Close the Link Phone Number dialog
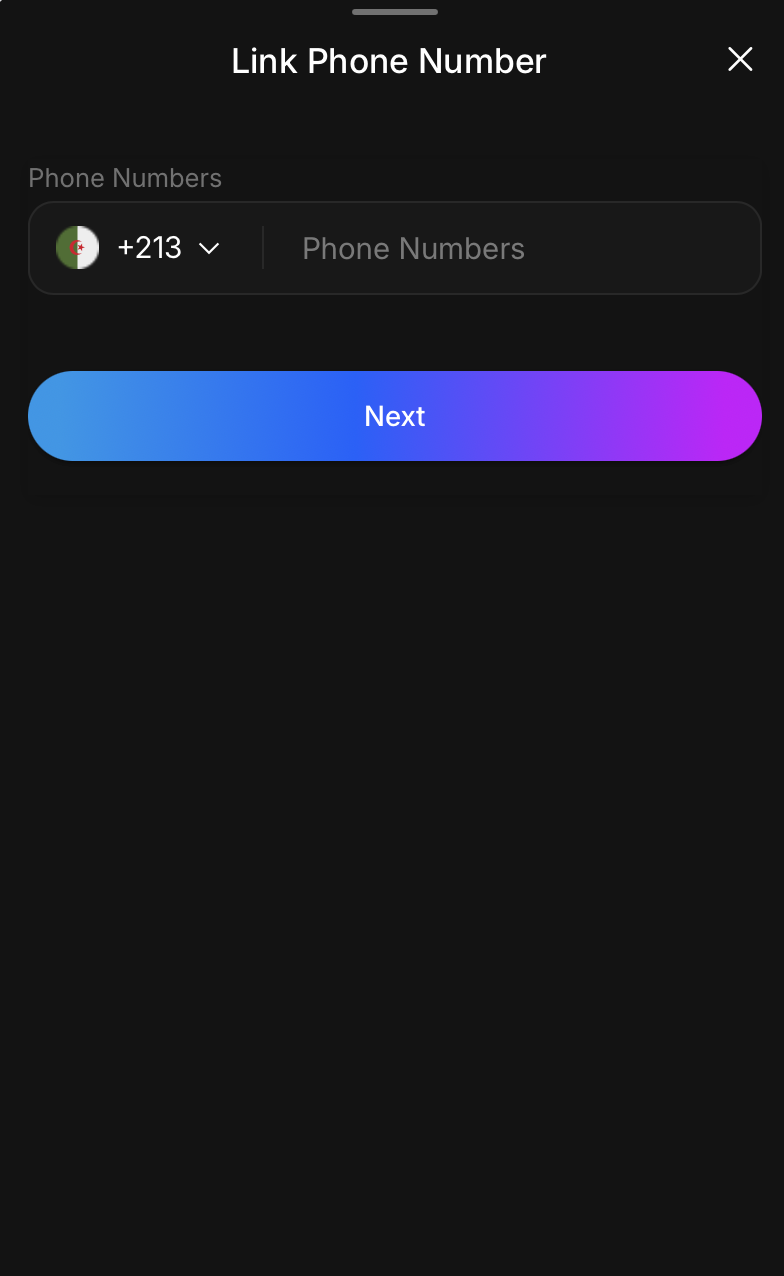 (x=740, y=60)
